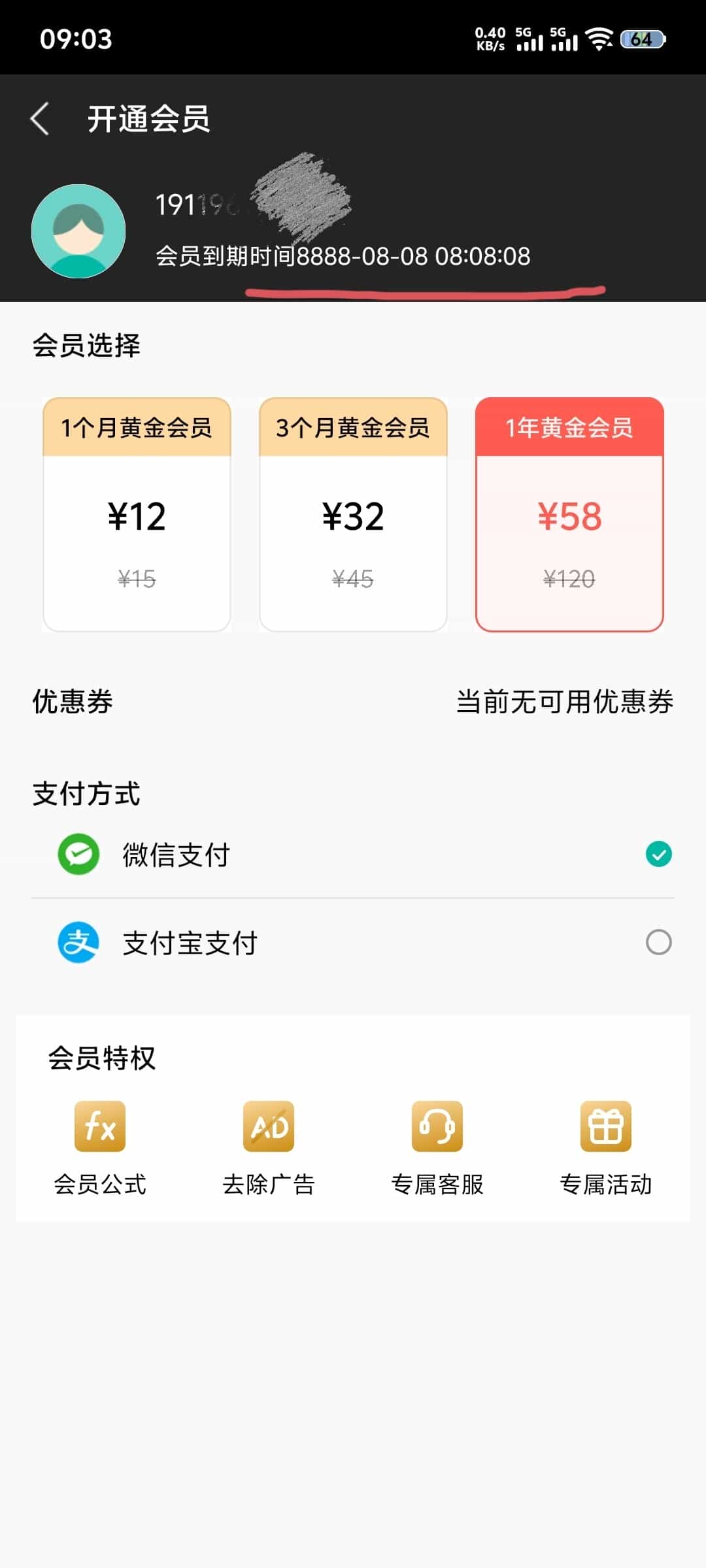
Task: Choose the 3个月黄金会员 plan
Action: click(353, 515)
